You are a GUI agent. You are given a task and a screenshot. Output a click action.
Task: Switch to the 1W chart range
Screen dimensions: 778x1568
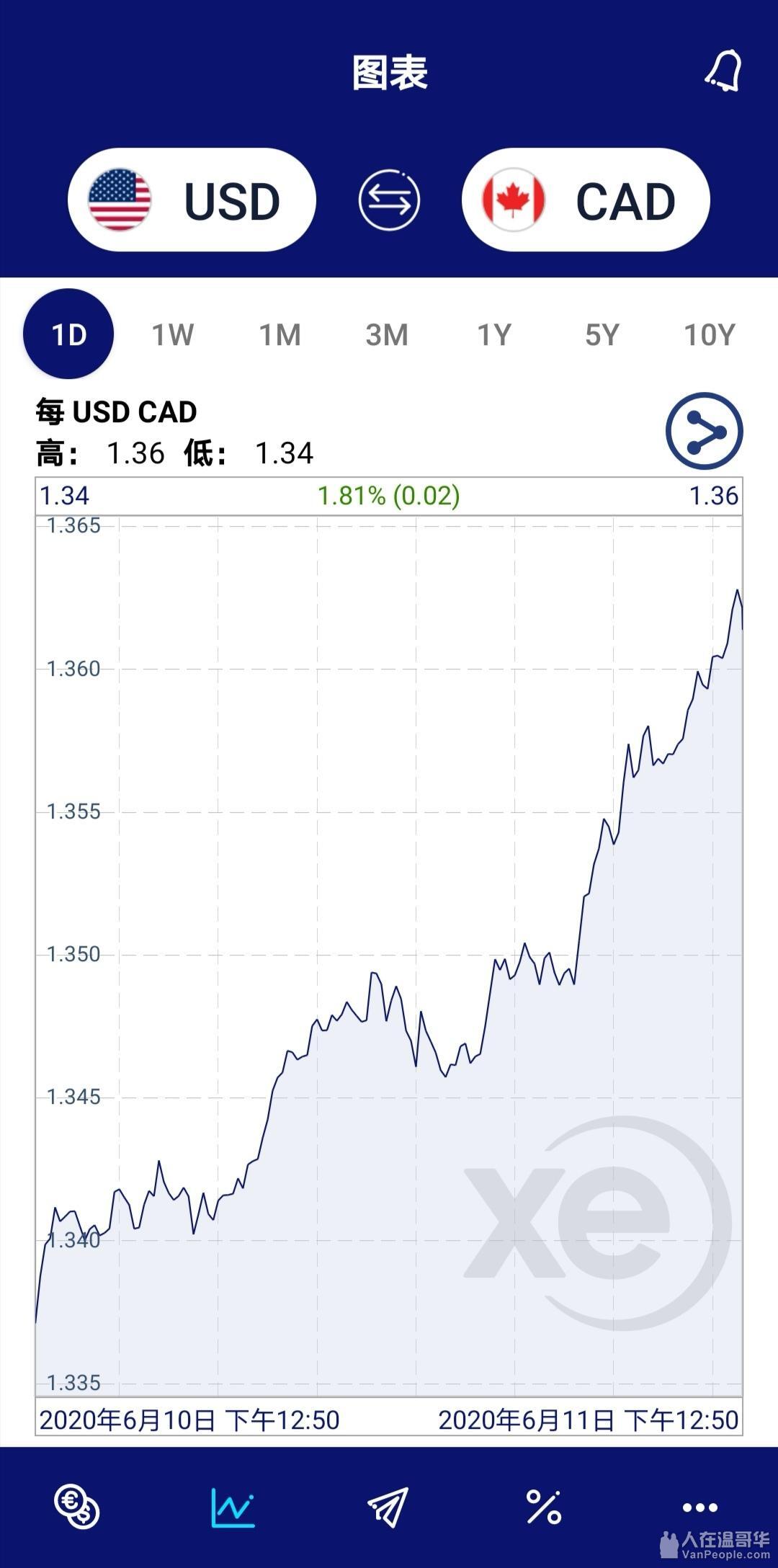click(173, 334)
